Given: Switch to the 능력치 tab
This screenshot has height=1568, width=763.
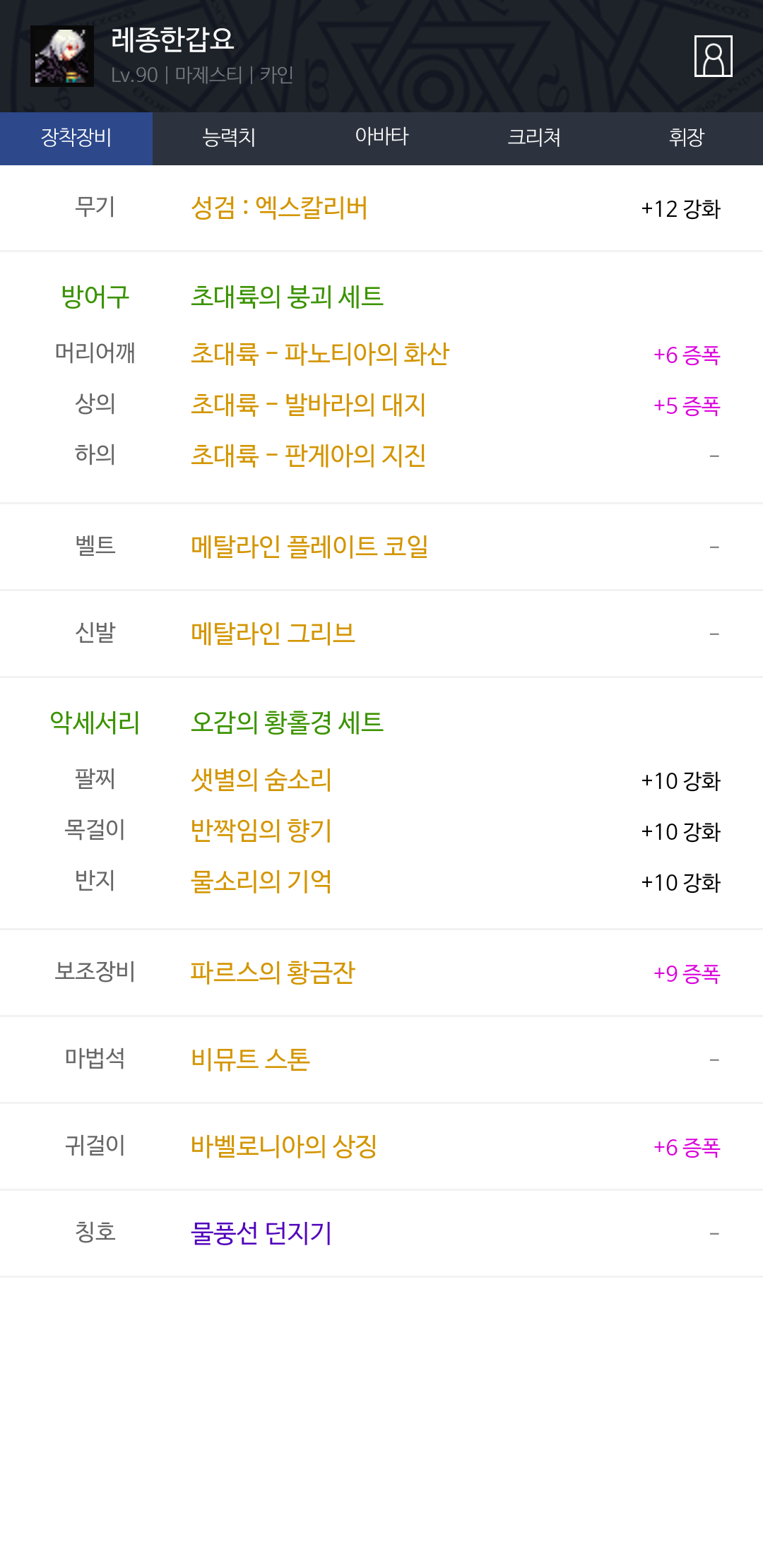Looking at the screenshot, I should 229,138.
